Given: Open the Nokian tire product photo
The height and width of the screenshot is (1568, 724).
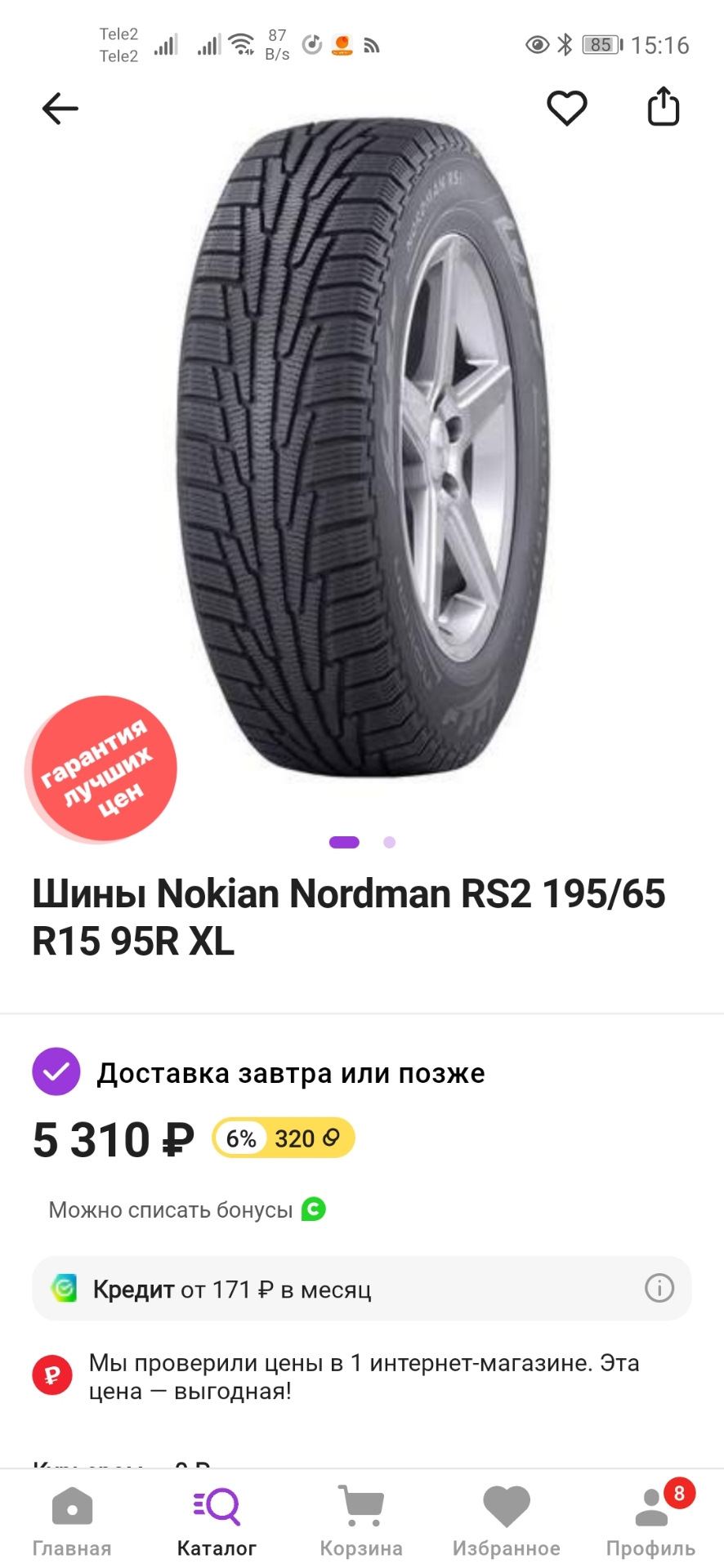Looking at the screenshot, I should [x=364, y=449].
